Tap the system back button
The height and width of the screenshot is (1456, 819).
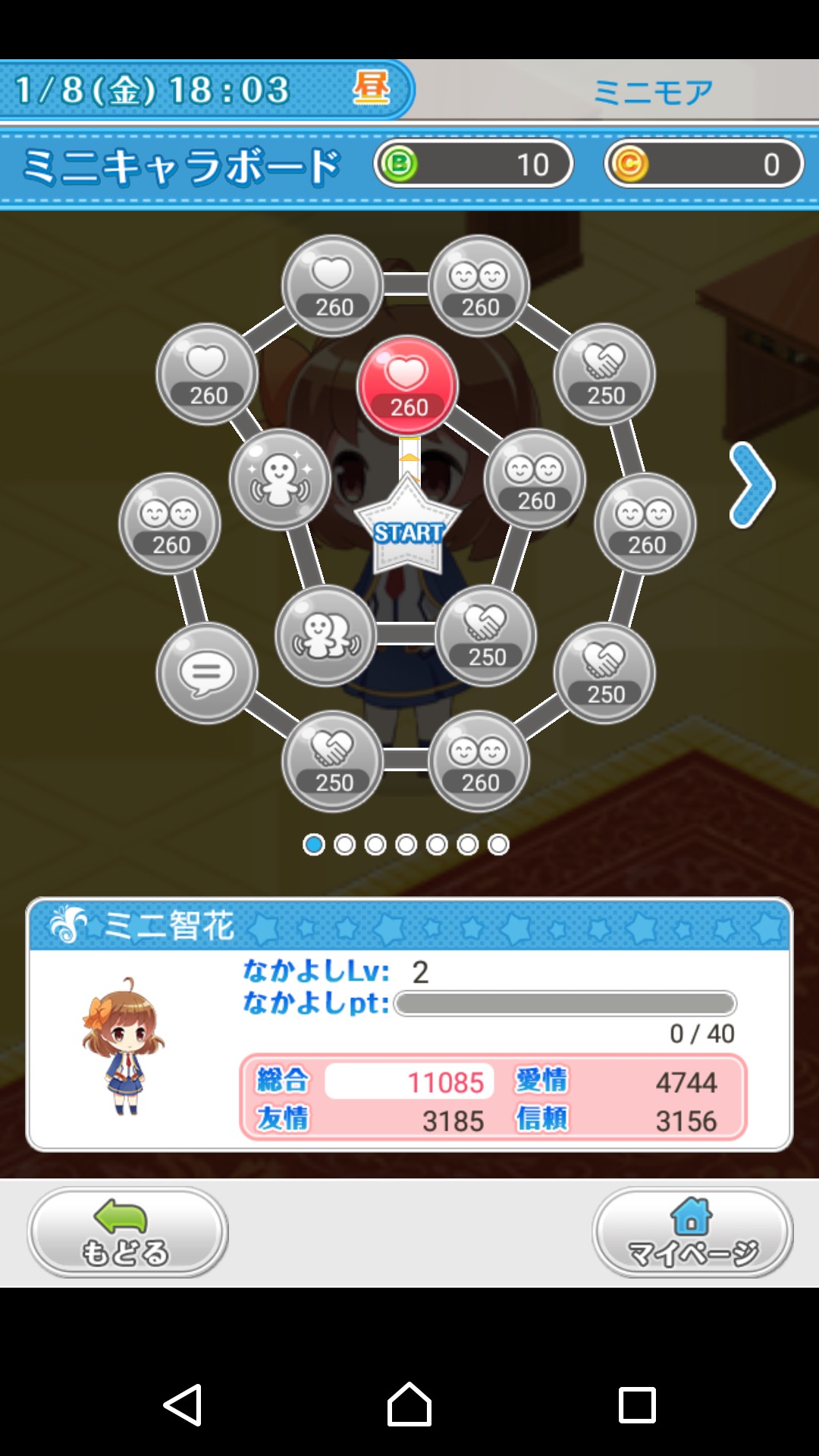(x=183, y=1404)
